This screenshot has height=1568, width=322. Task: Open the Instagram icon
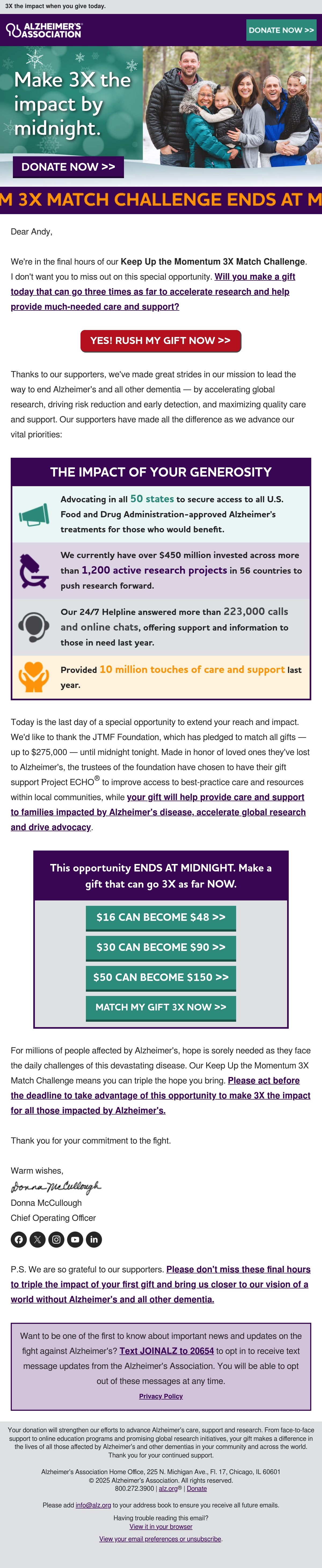[57, 1239]
